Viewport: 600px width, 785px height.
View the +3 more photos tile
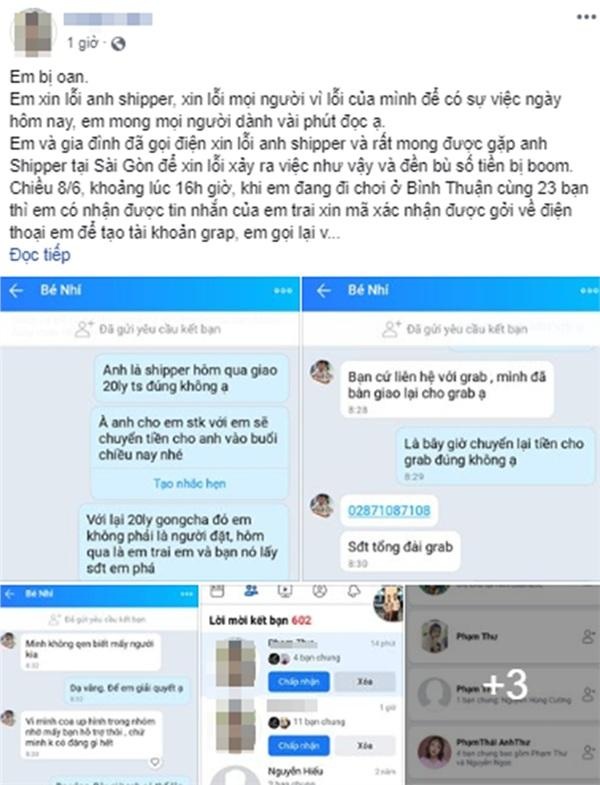503,685
